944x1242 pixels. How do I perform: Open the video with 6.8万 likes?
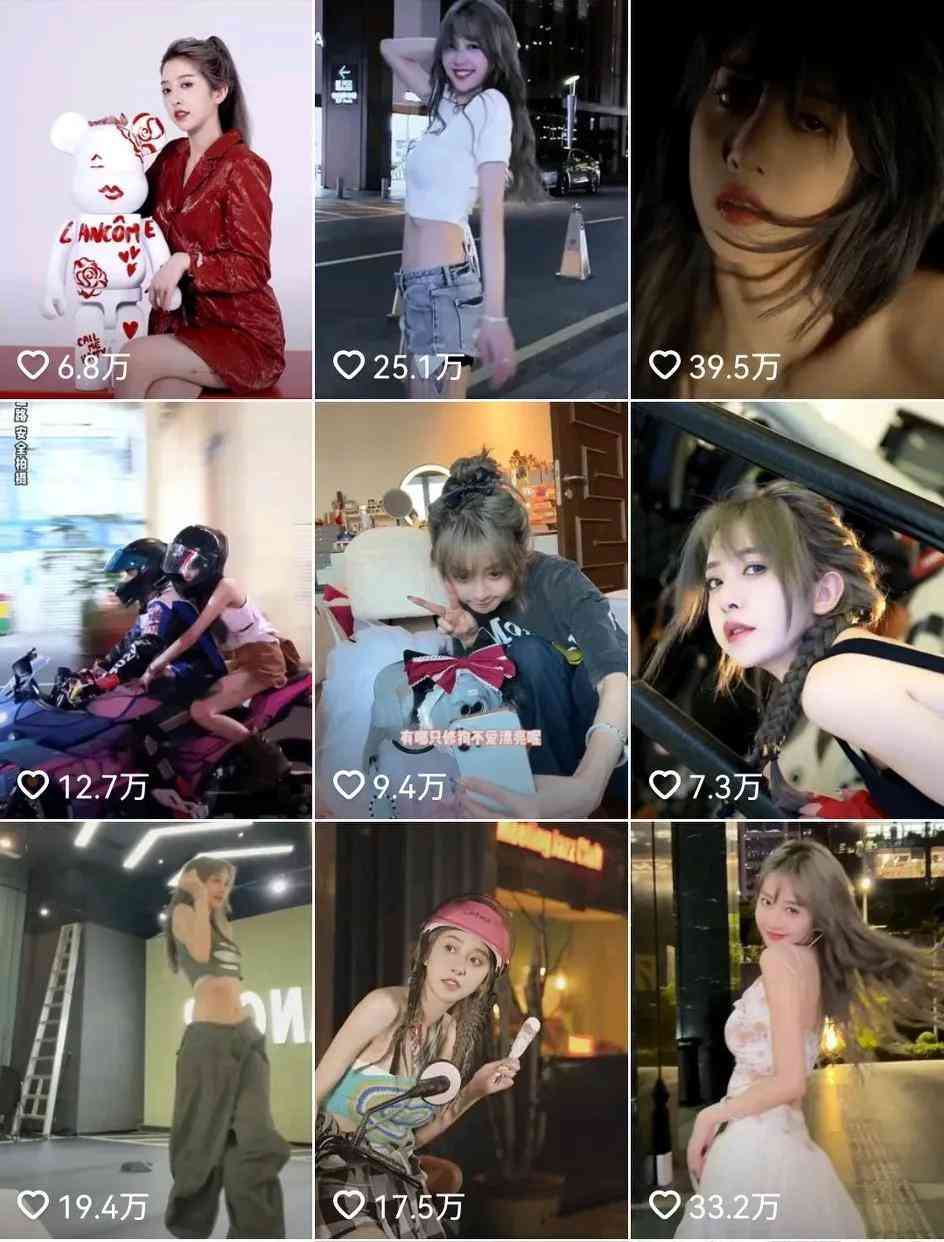[156, 199]
